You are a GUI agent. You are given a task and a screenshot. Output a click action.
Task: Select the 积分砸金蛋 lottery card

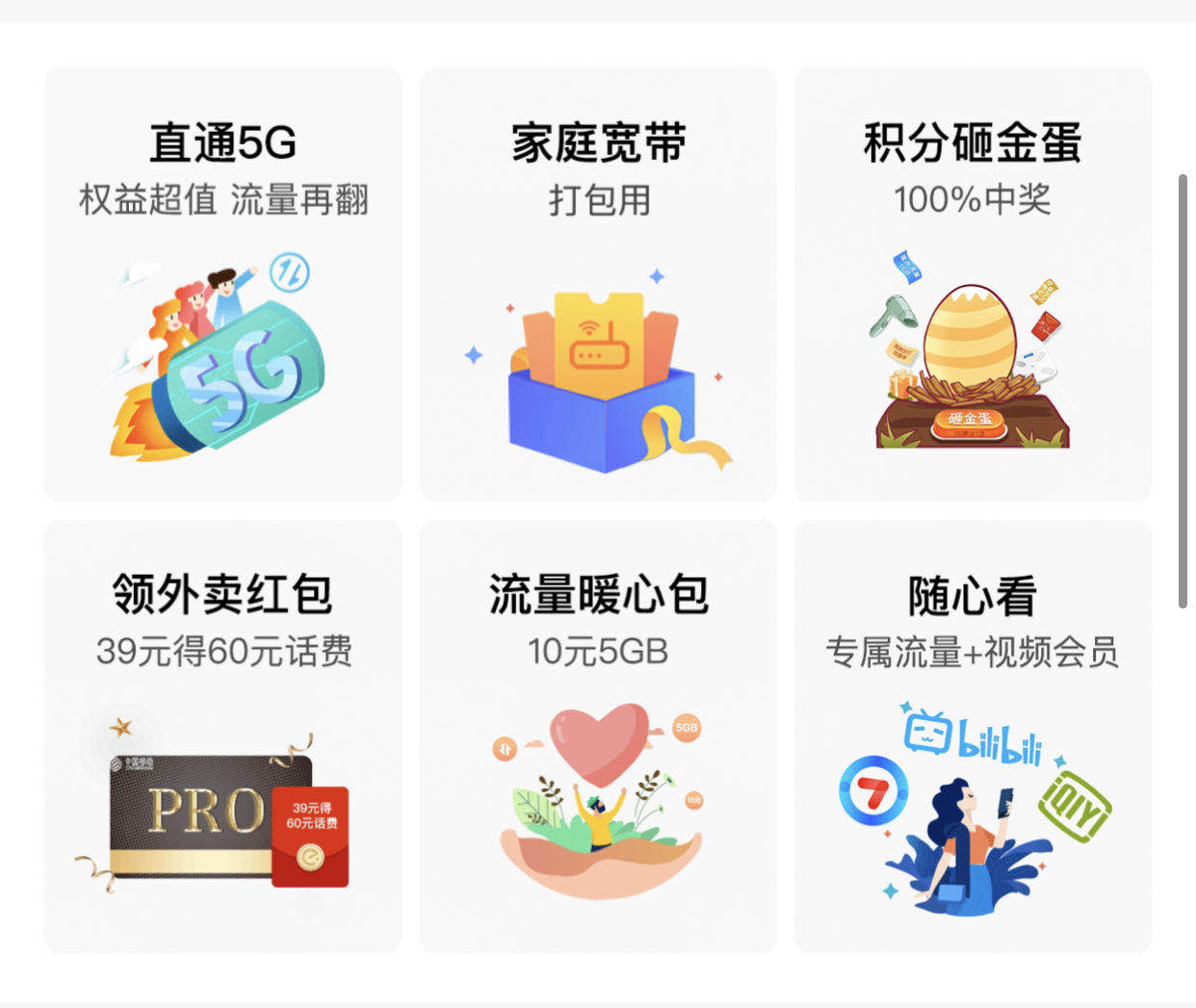tap(973, 284)
